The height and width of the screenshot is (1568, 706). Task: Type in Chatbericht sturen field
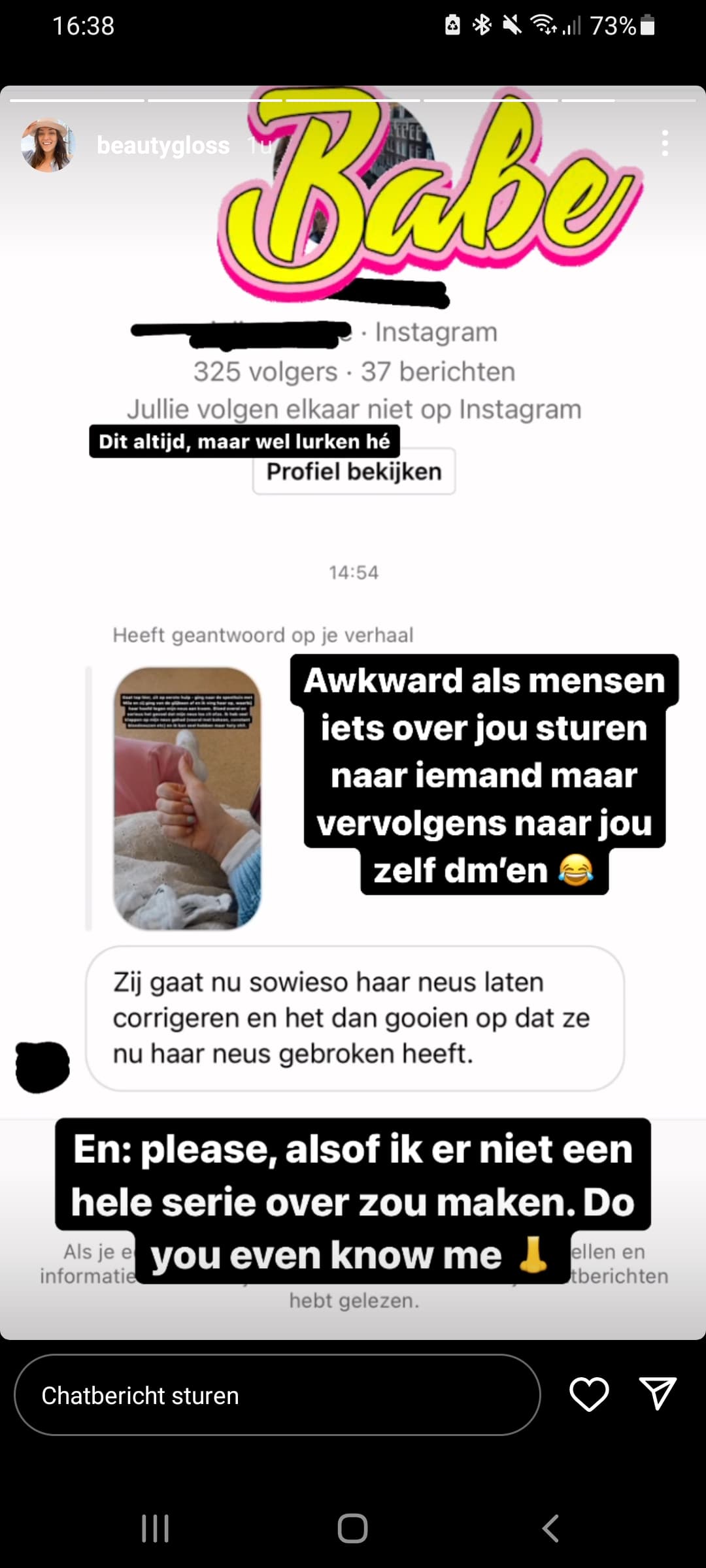point(277,1395)
